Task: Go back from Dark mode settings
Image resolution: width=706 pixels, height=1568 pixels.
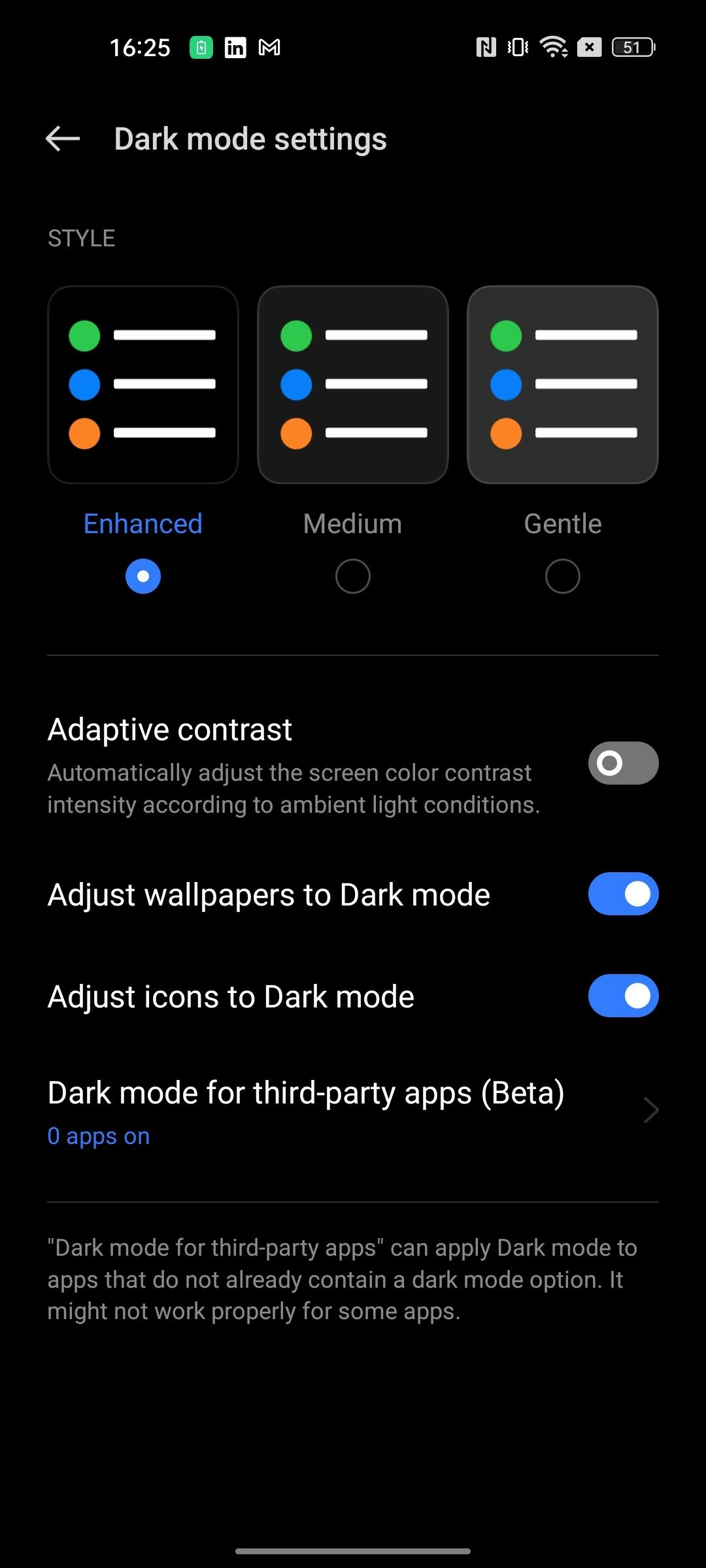Action: pyautogui.click(x=63, y=139)
